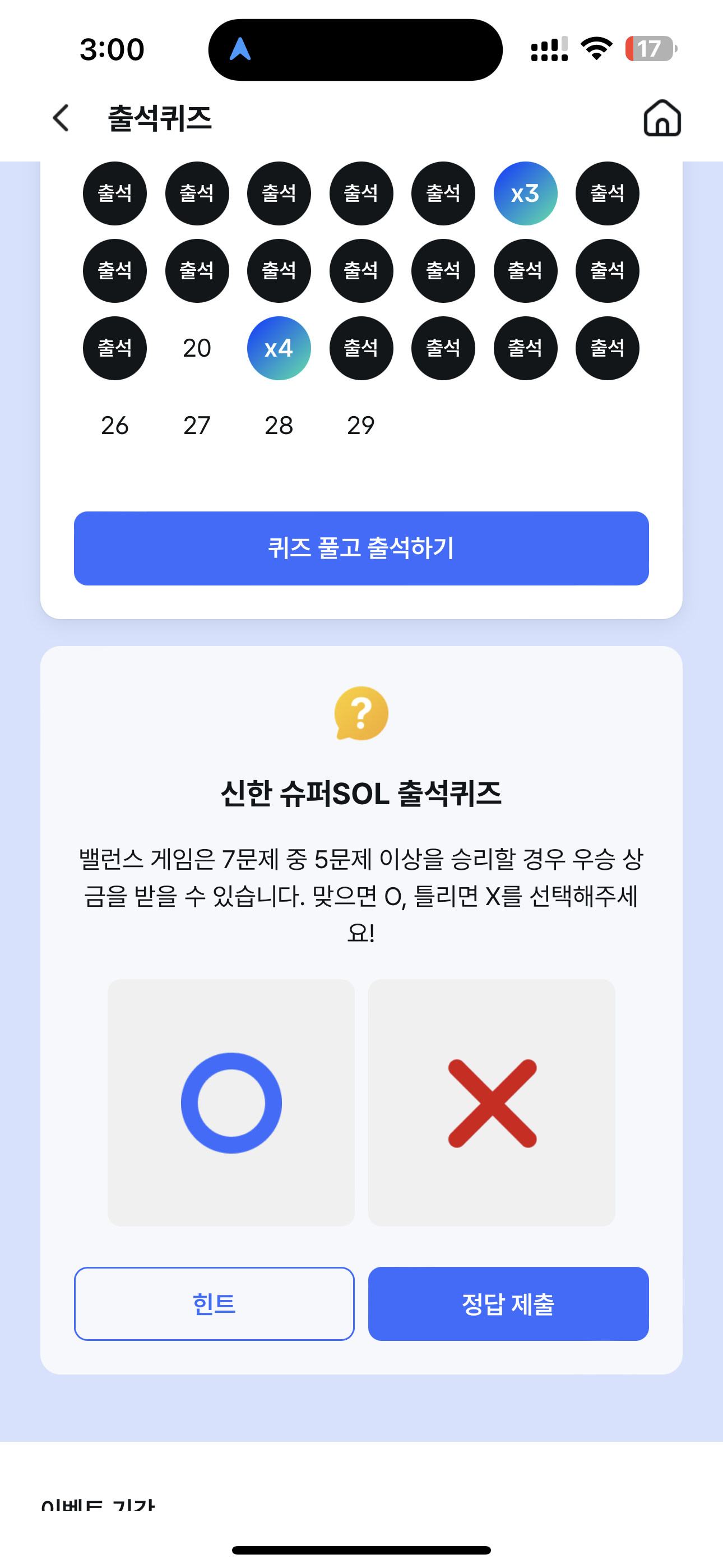The height and width of the screenshot is (1568, 723).
Task: Open the home icon
Action: click(662, 118)
